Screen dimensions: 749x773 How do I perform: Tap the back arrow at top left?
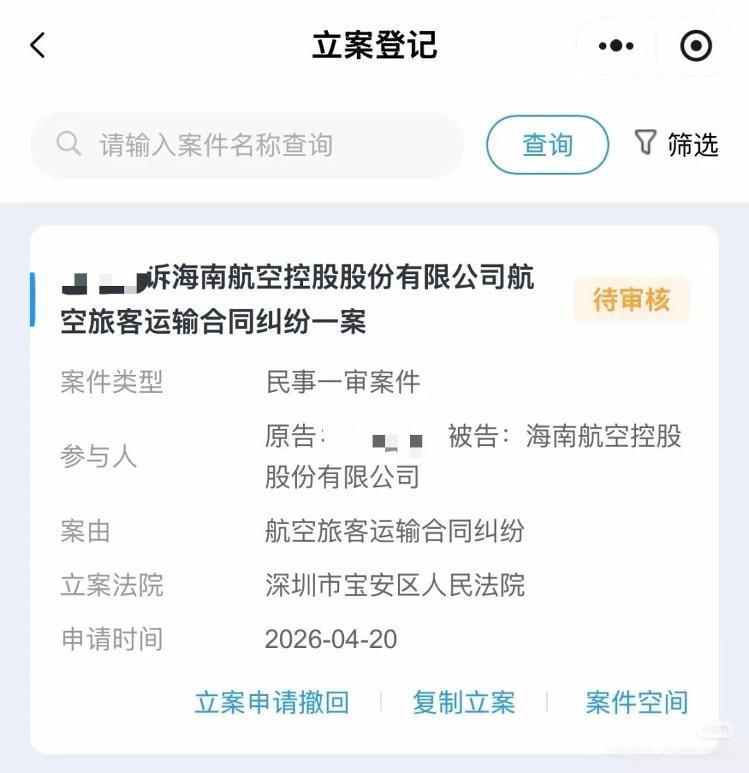click(x=37, y=45)
